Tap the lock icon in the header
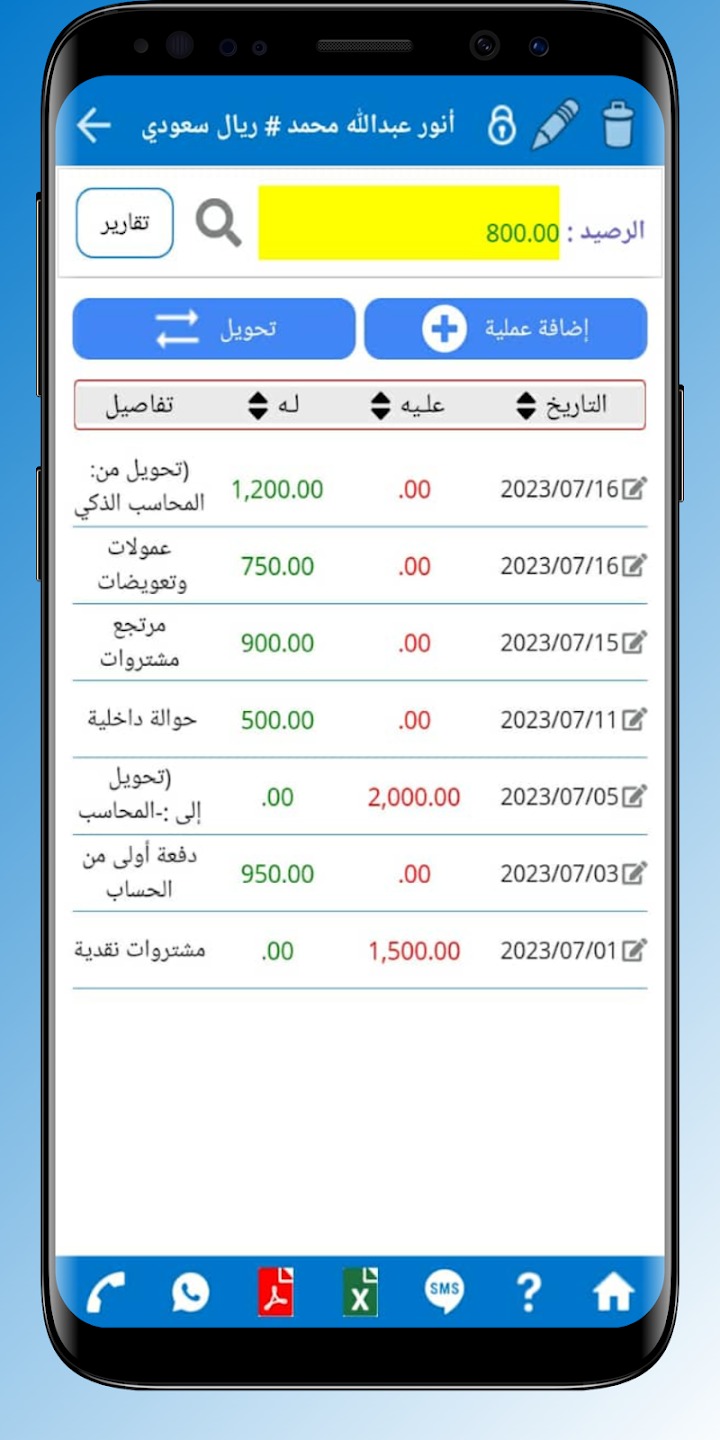The width and height of the screenshot is (720, 1440). (501, 126)
